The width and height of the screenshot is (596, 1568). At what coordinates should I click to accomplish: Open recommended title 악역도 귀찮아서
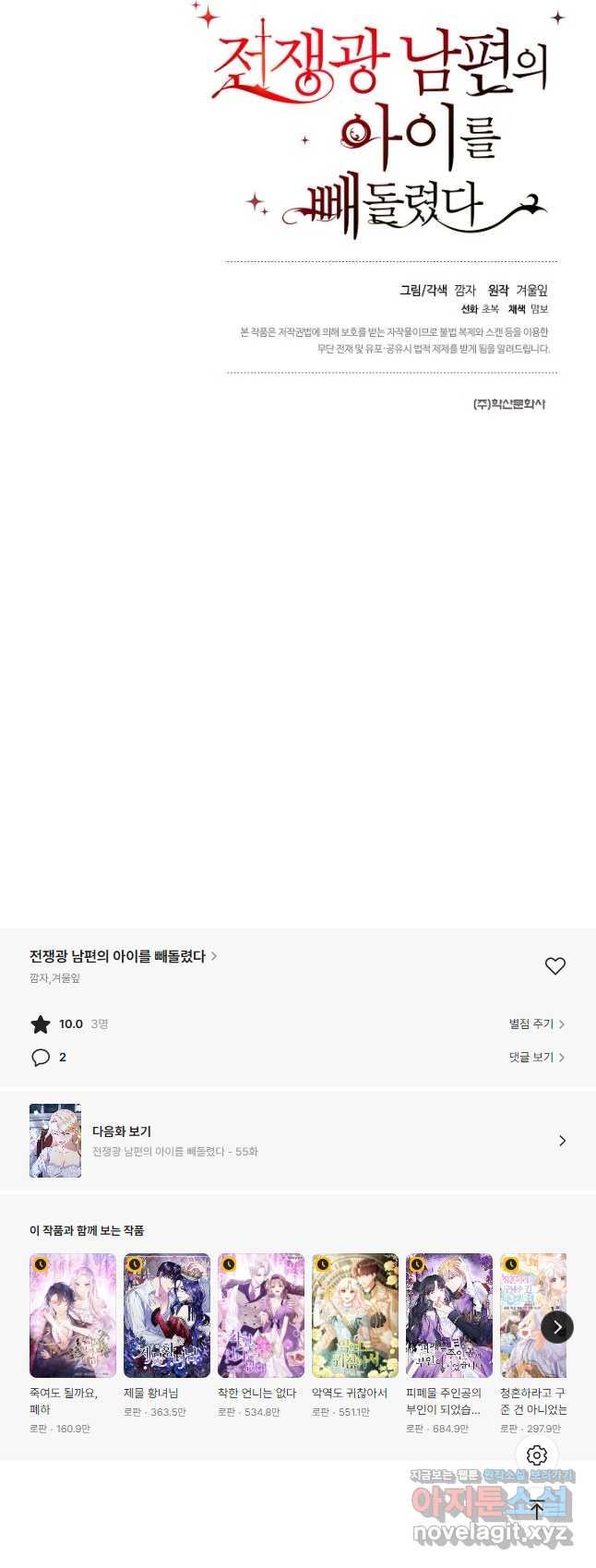[355, 1315]
